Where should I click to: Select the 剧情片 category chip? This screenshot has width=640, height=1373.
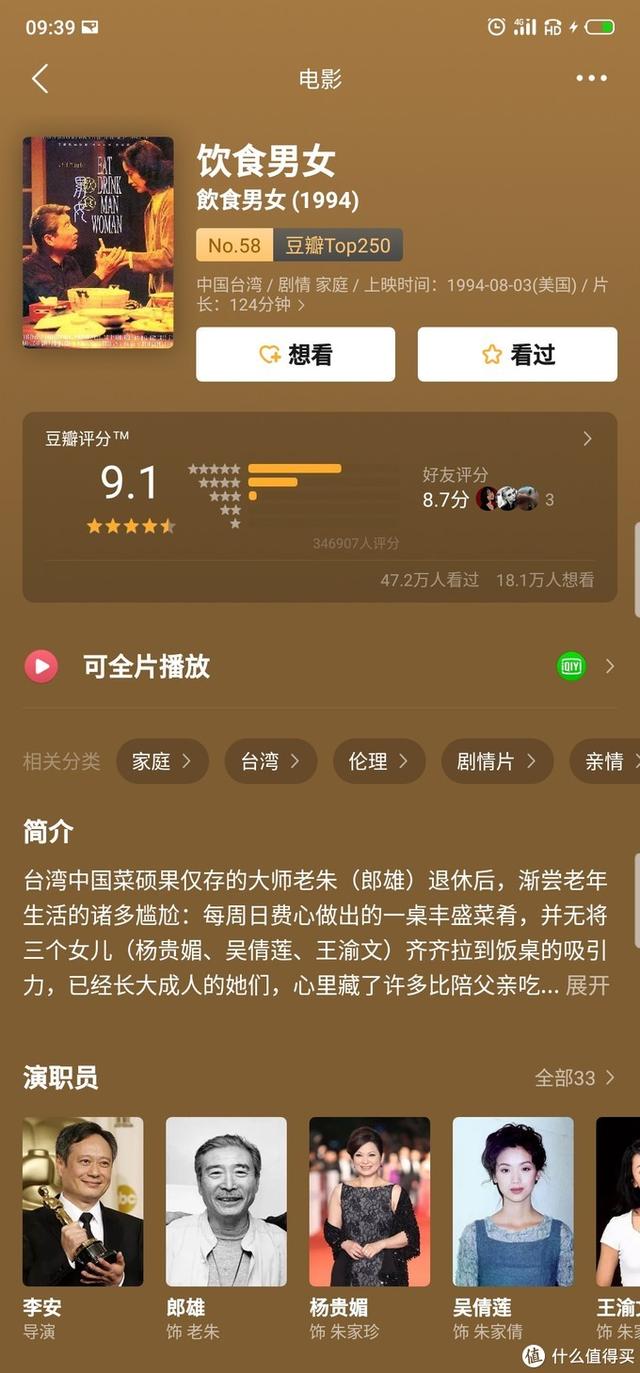[x=497, y=761]
